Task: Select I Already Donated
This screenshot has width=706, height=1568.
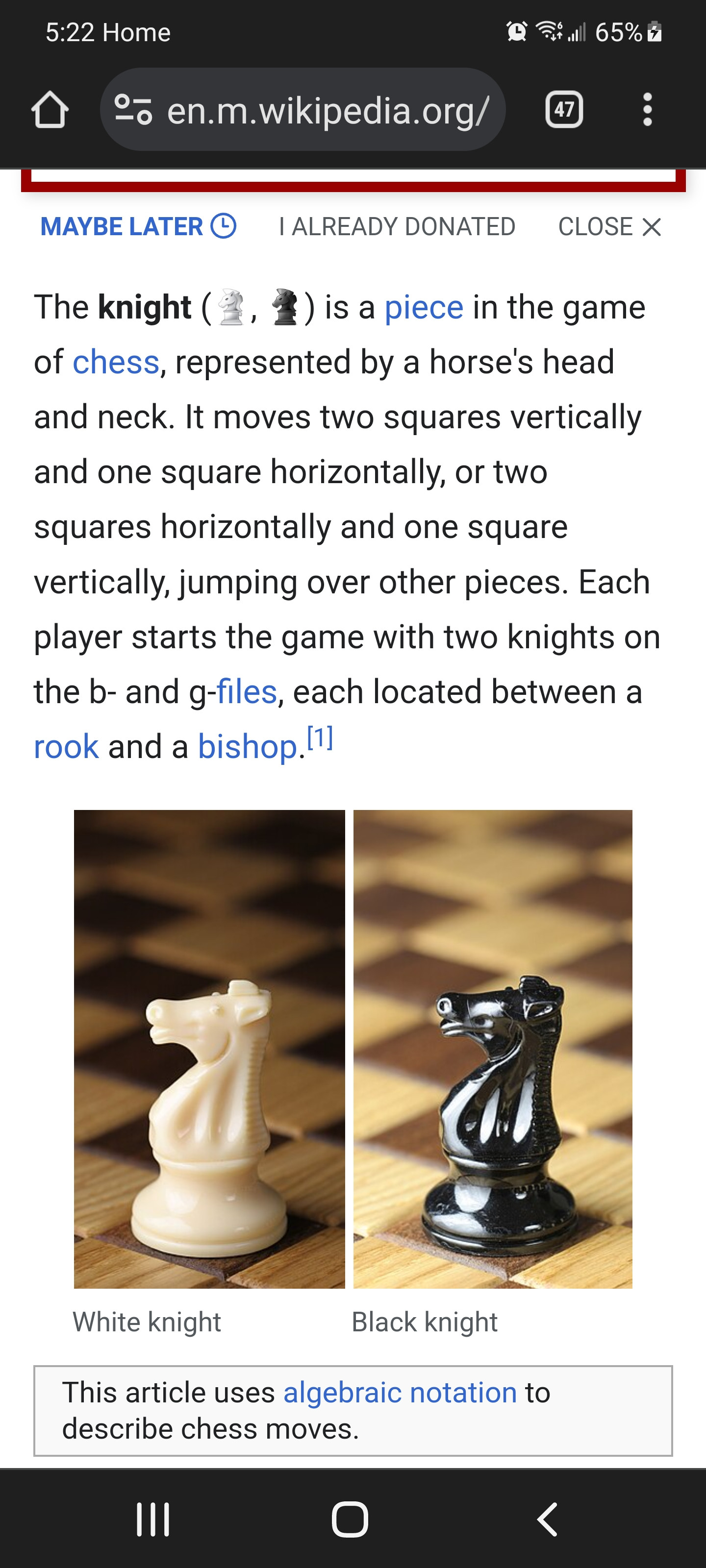Action: coord(397,226)
